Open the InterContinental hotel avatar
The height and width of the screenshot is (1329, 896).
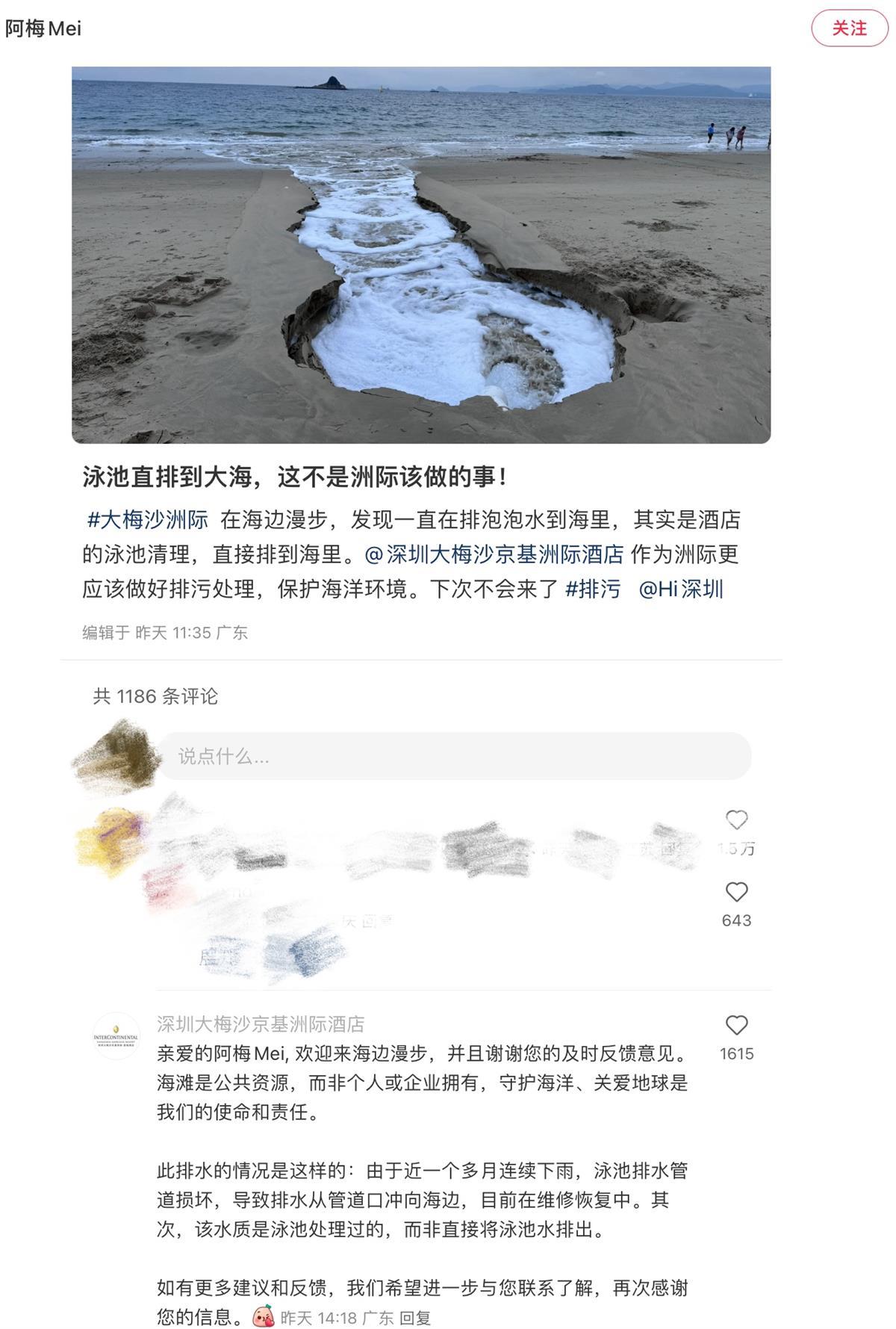pos(116,1036)
